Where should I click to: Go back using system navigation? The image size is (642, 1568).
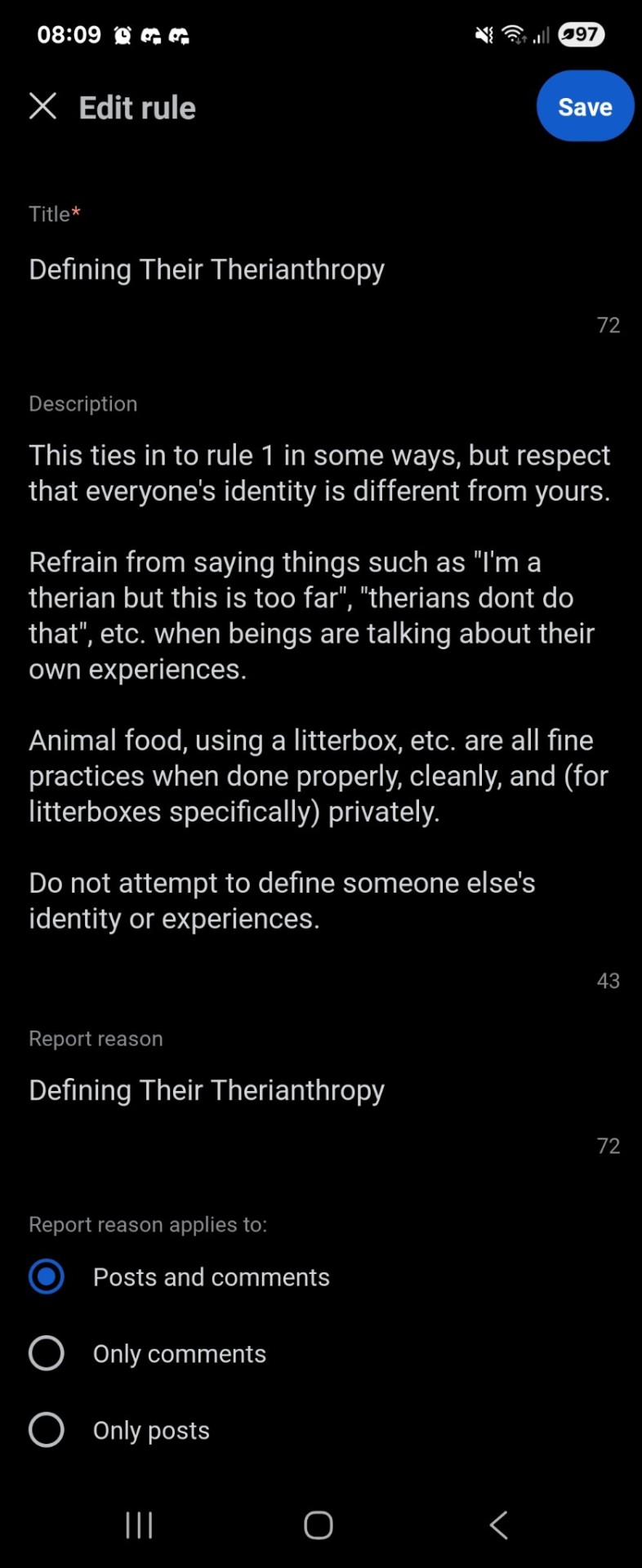click(x=498, y=1525)
